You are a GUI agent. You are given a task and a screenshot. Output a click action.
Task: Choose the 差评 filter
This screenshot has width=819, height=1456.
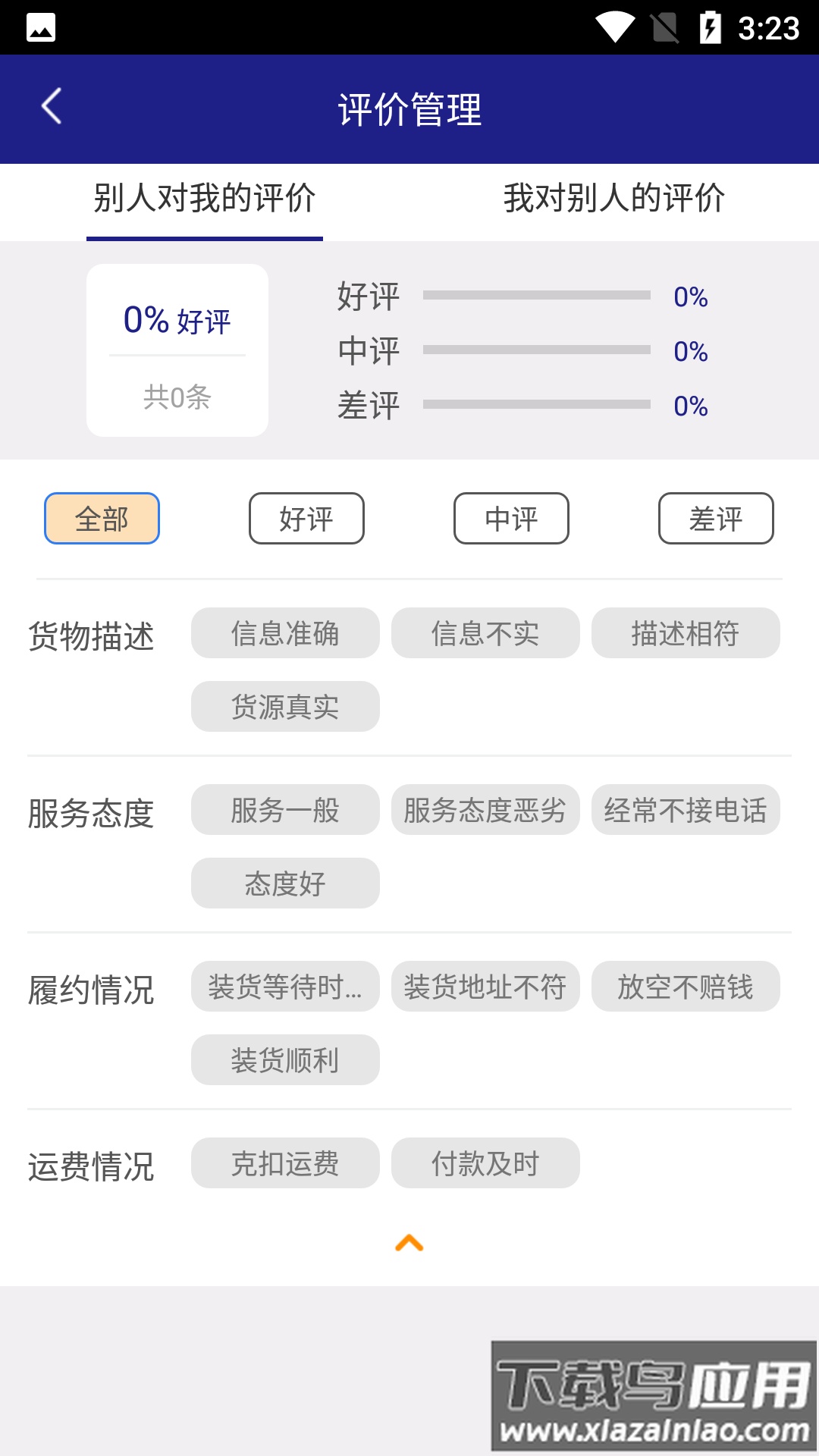coord(715,518)
